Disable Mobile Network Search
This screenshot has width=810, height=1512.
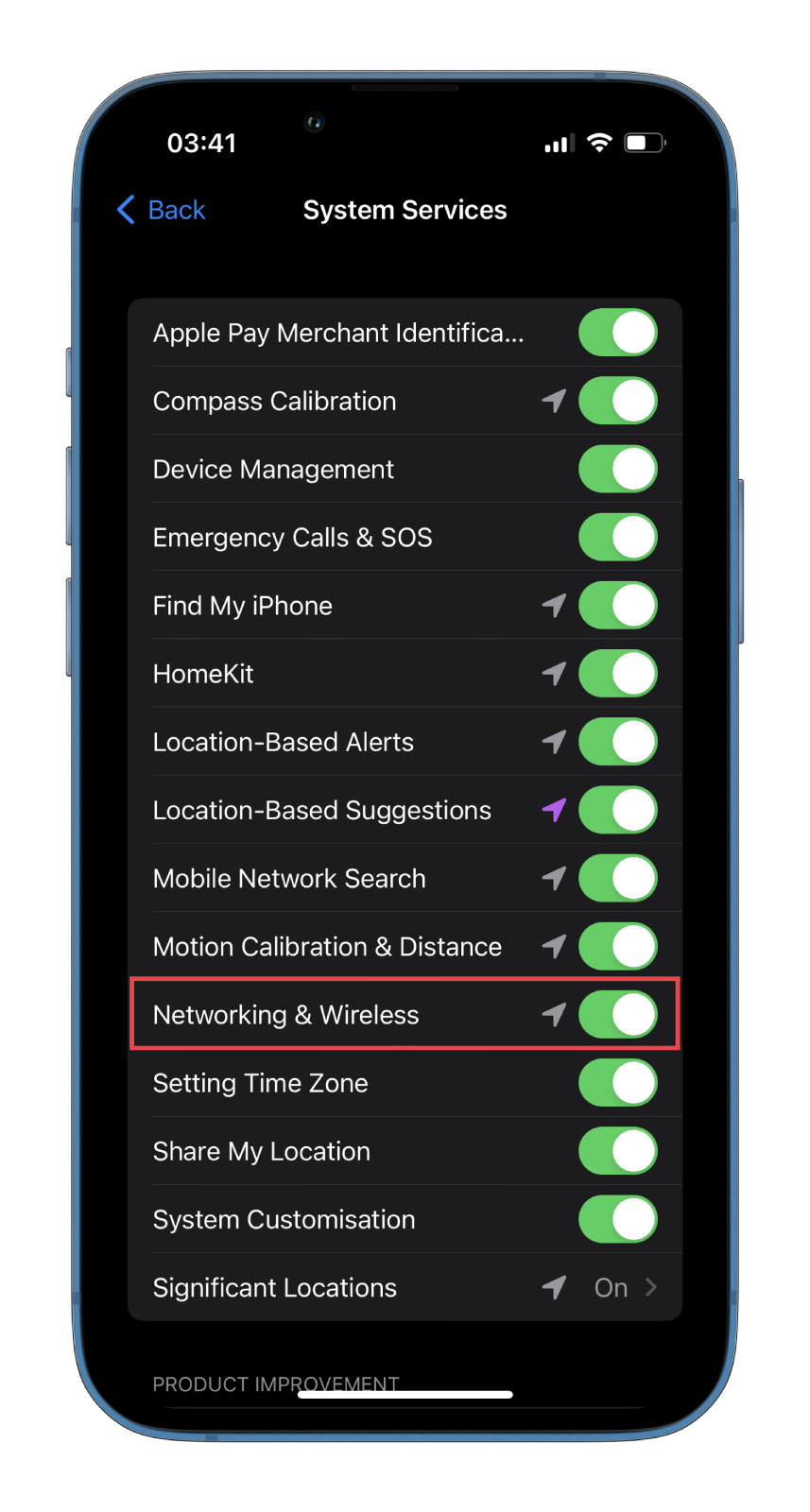tap(618, 878)
